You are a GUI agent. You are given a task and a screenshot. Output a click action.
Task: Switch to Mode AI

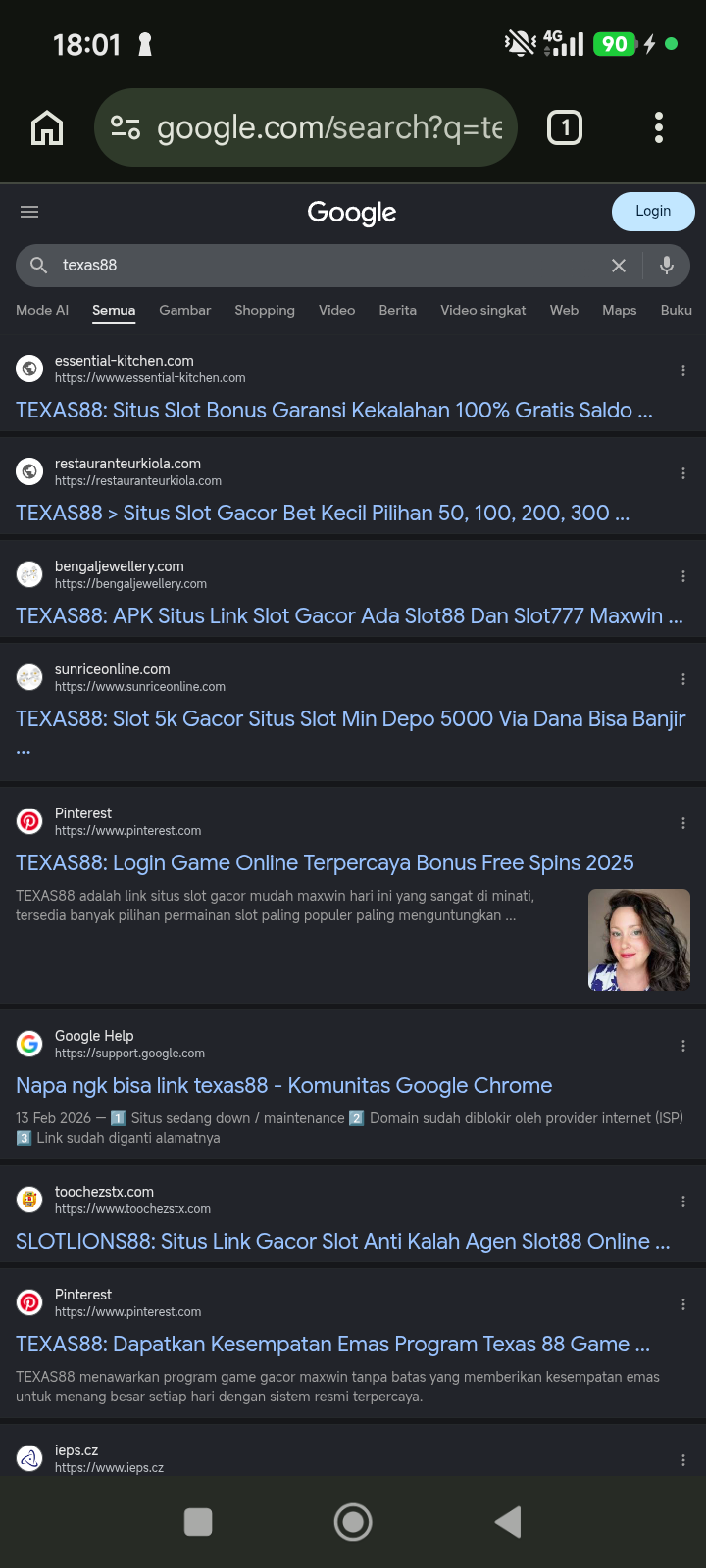42,310
